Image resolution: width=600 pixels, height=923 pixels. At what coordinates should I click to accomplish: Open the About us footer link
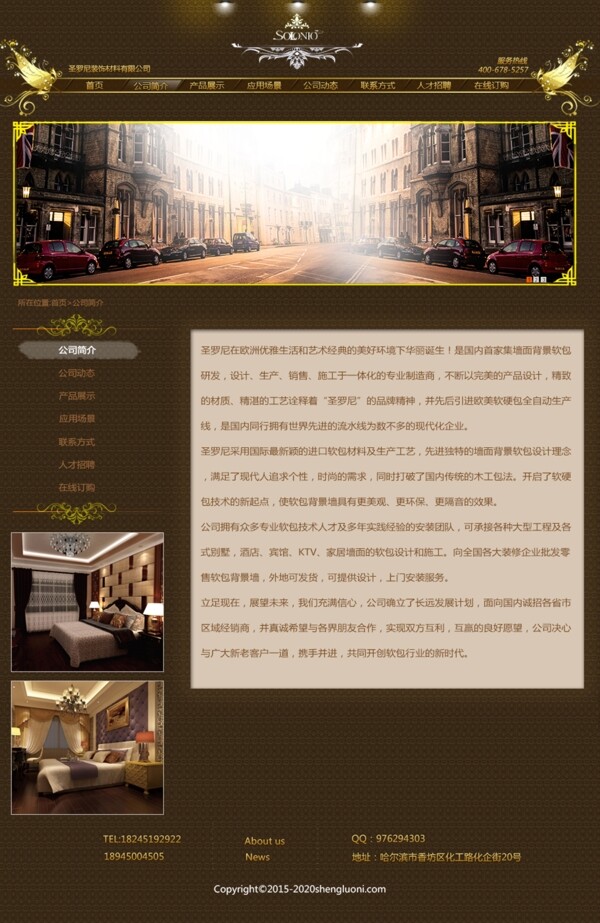coord(264,841)
